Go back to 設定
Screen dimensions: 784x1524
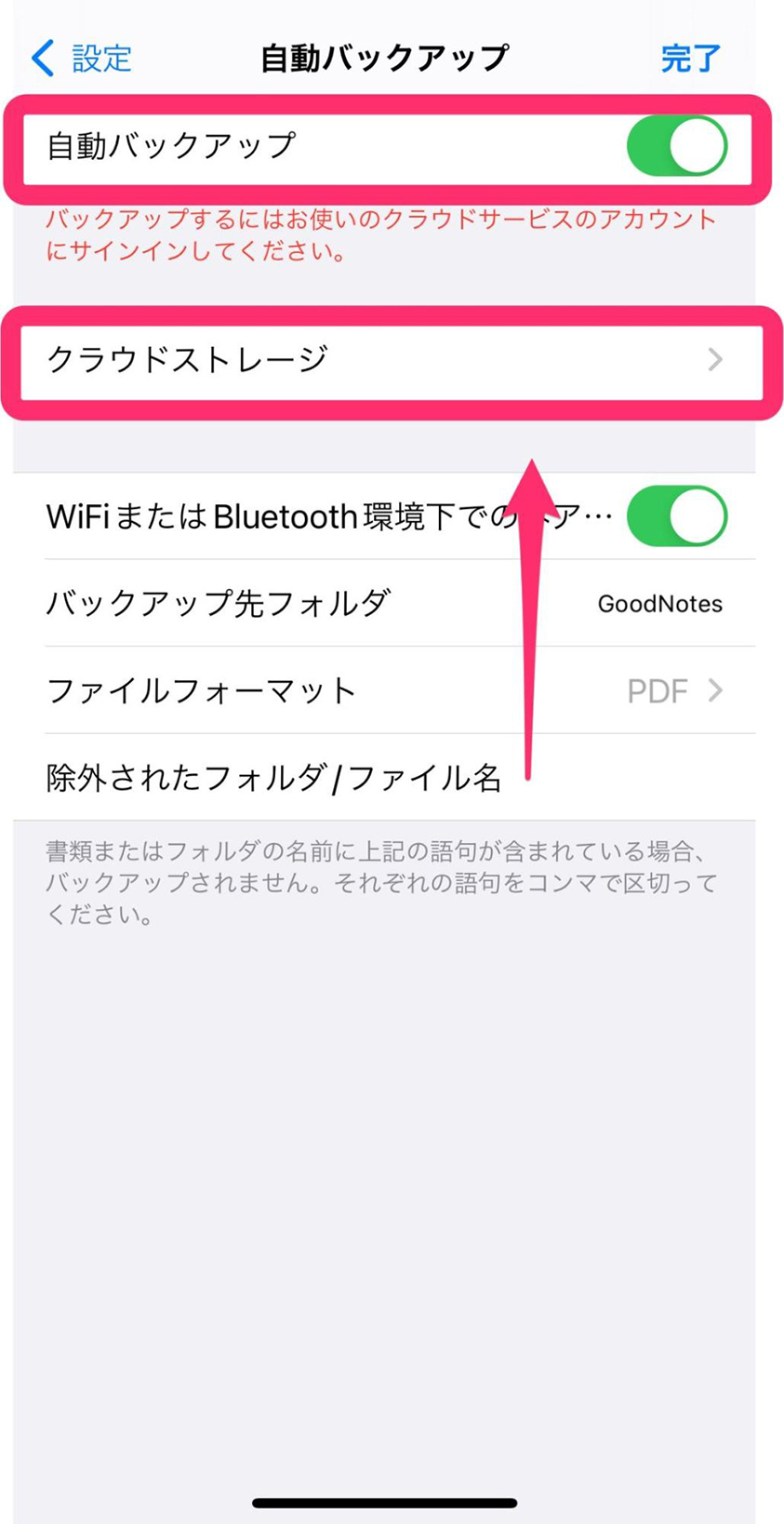click(82, 59)
